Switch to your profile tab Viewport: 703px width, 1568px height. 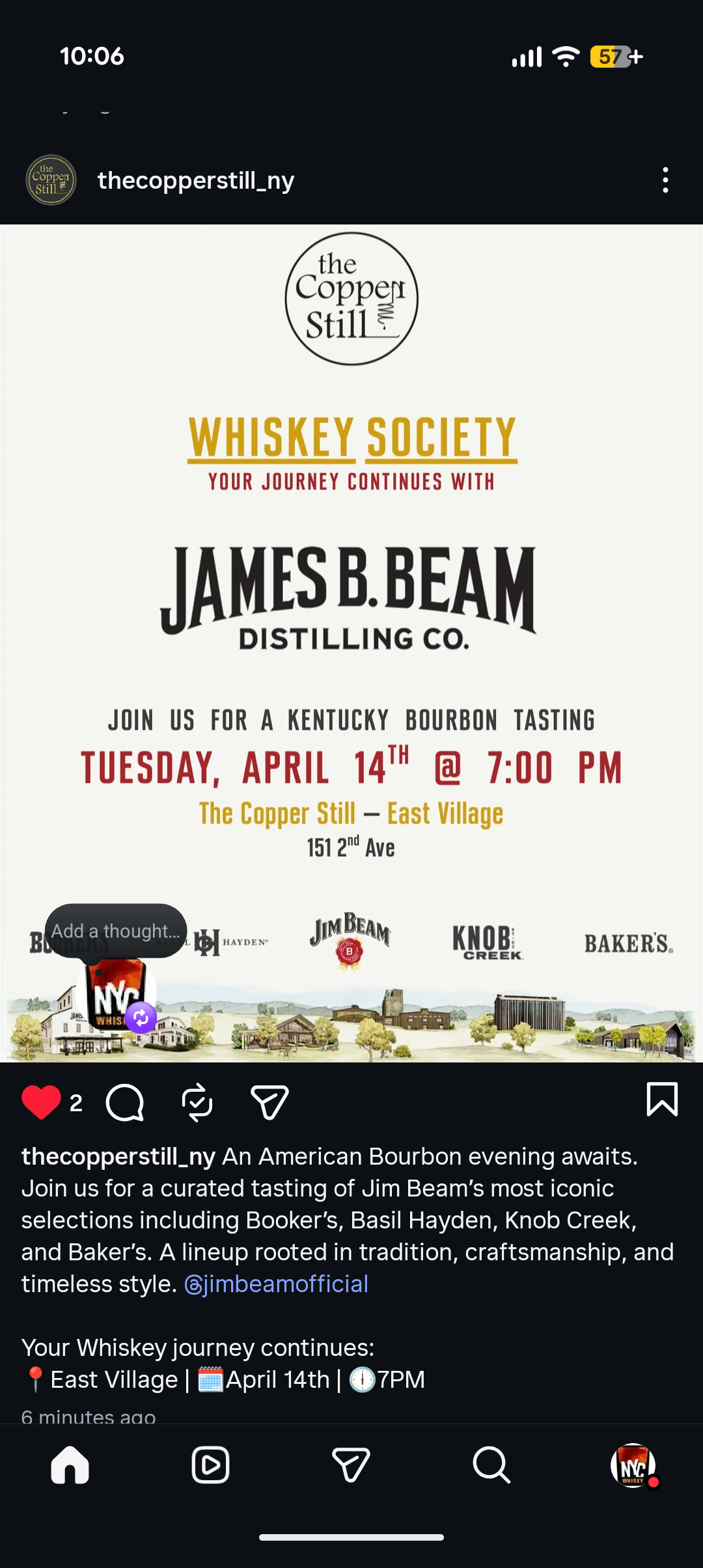tap(633, 1465)
